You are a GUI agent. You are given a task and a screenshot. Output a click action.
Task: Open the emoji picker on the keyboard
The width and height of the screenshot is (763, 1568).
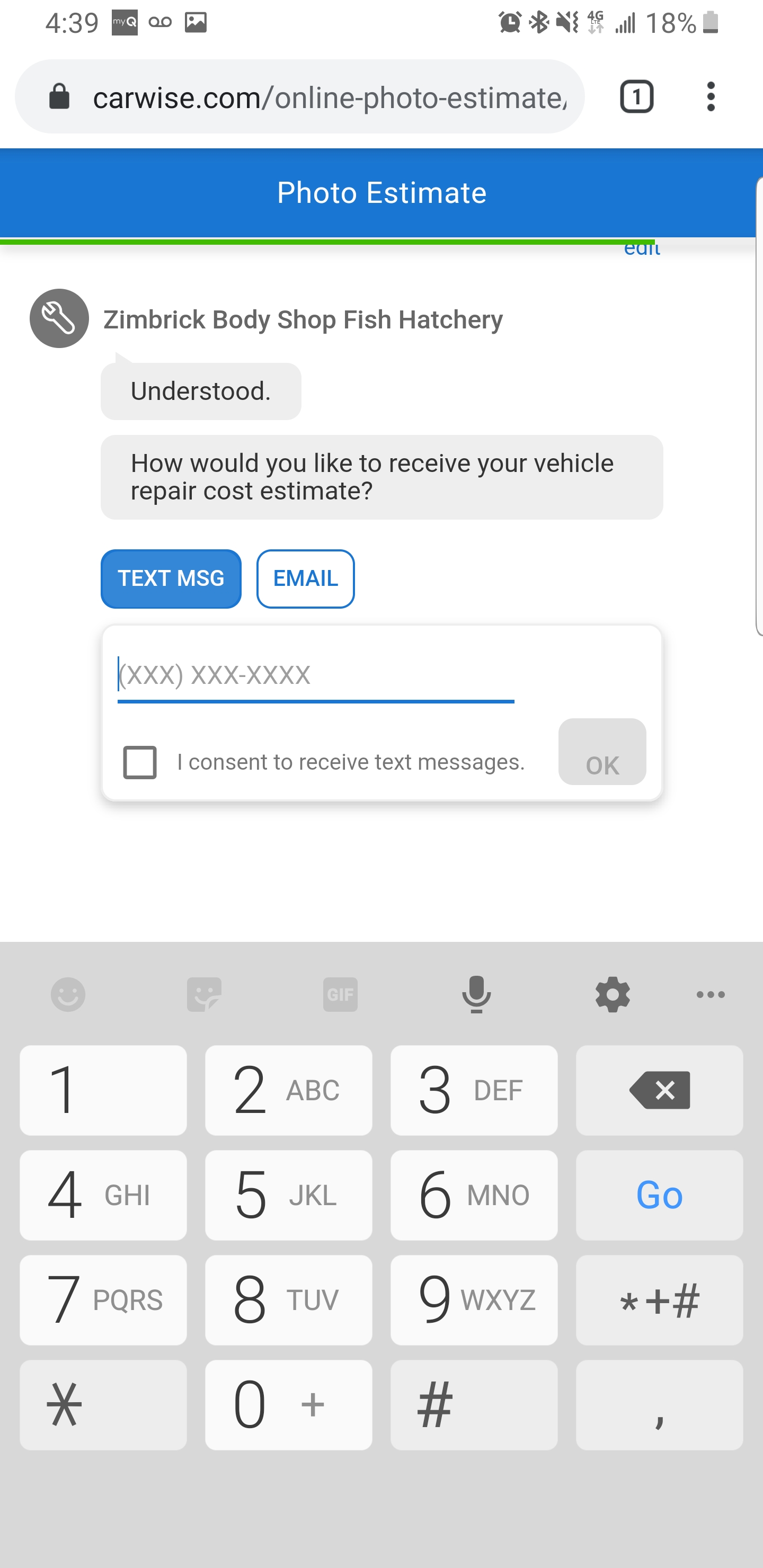68,995
